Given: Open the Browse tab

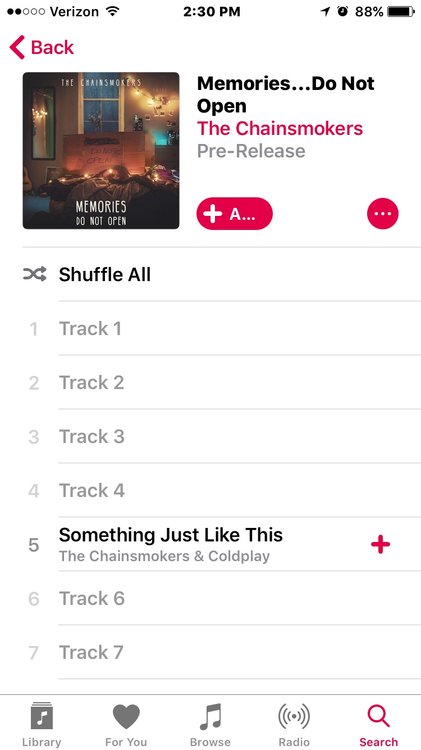Looking at the screenshot, I should pyautogui.click(x=210, y=724).
